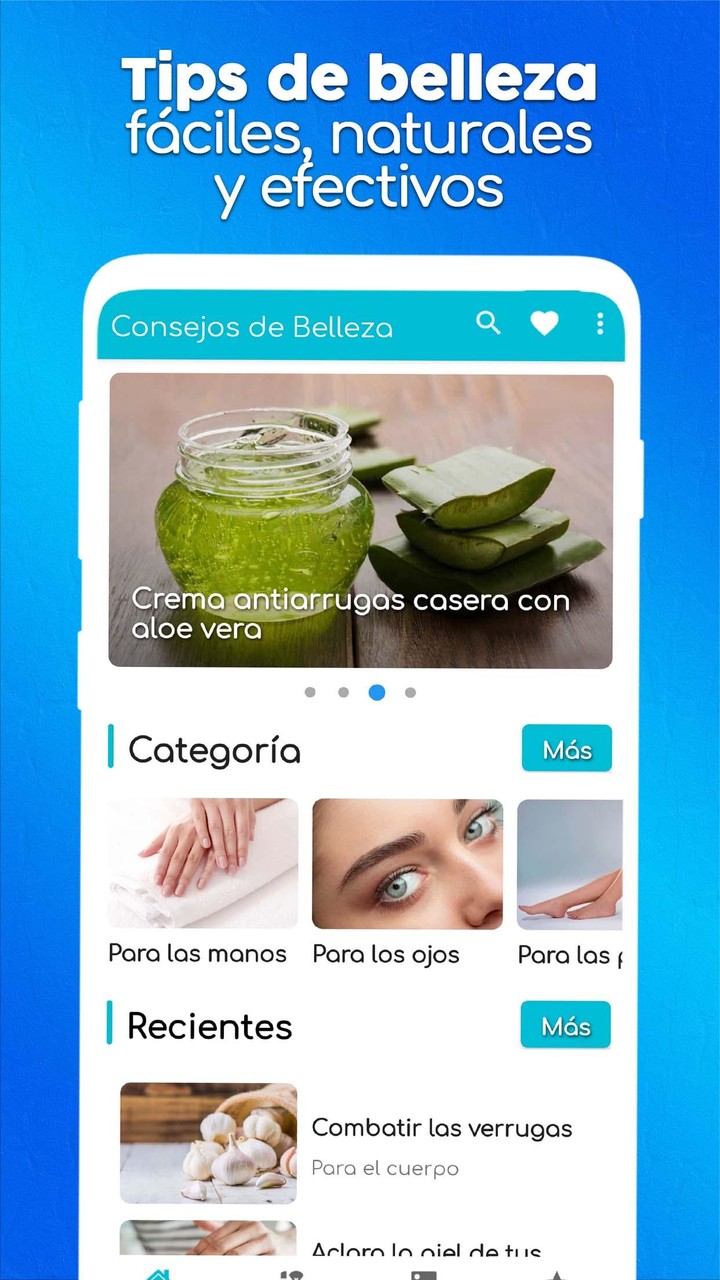The height and width of the screenshot is (1280, 720).
Task: Switch to the favorites tab via heart
Action: pos(544,322)
